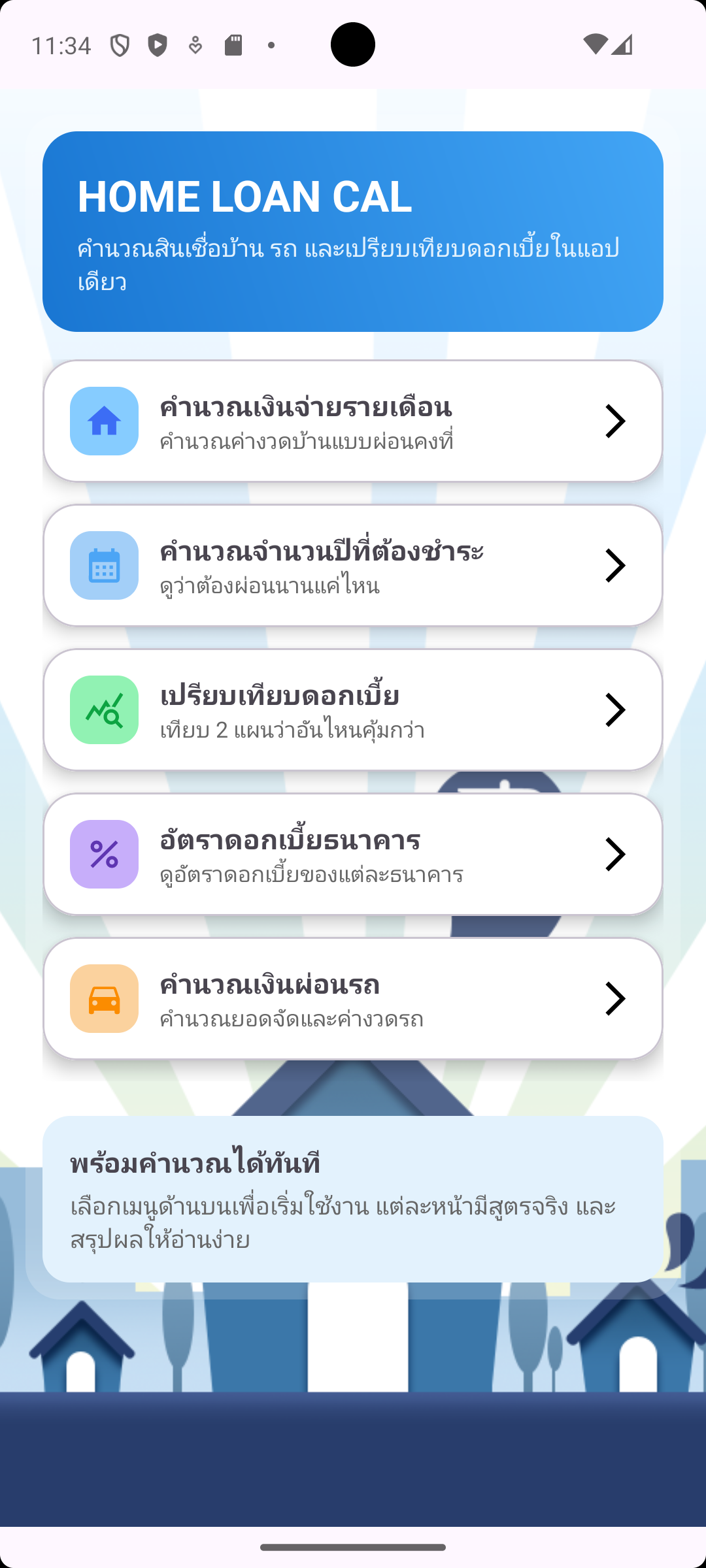This screenshot has width=706, height=1568.
Task: Expand the monthly payment calculator row chevron
Action: (617, 421)
